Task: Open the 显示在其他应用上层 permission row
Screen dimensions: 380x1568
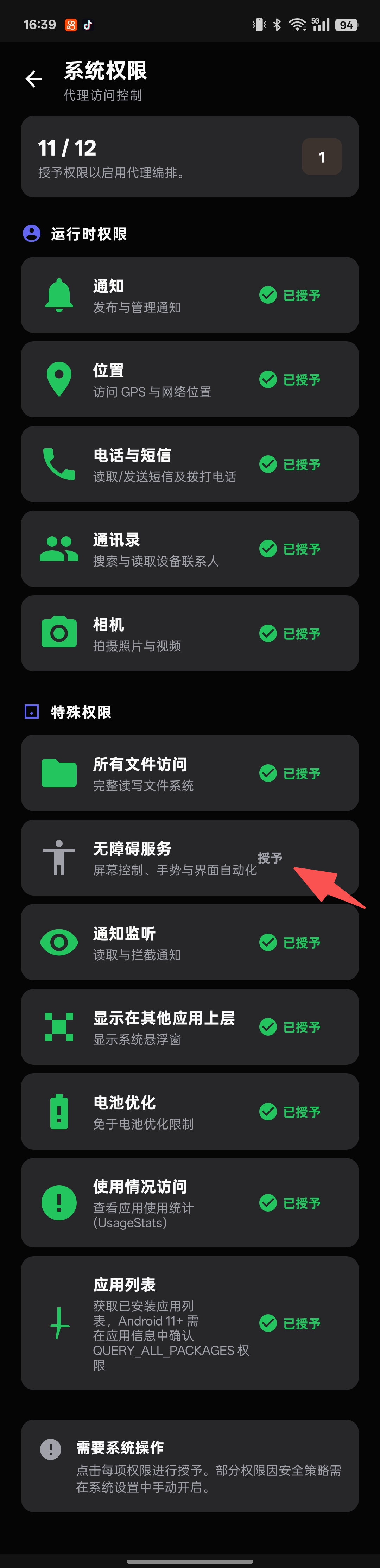Action: pyautogui.click(x=189, y=1027)
